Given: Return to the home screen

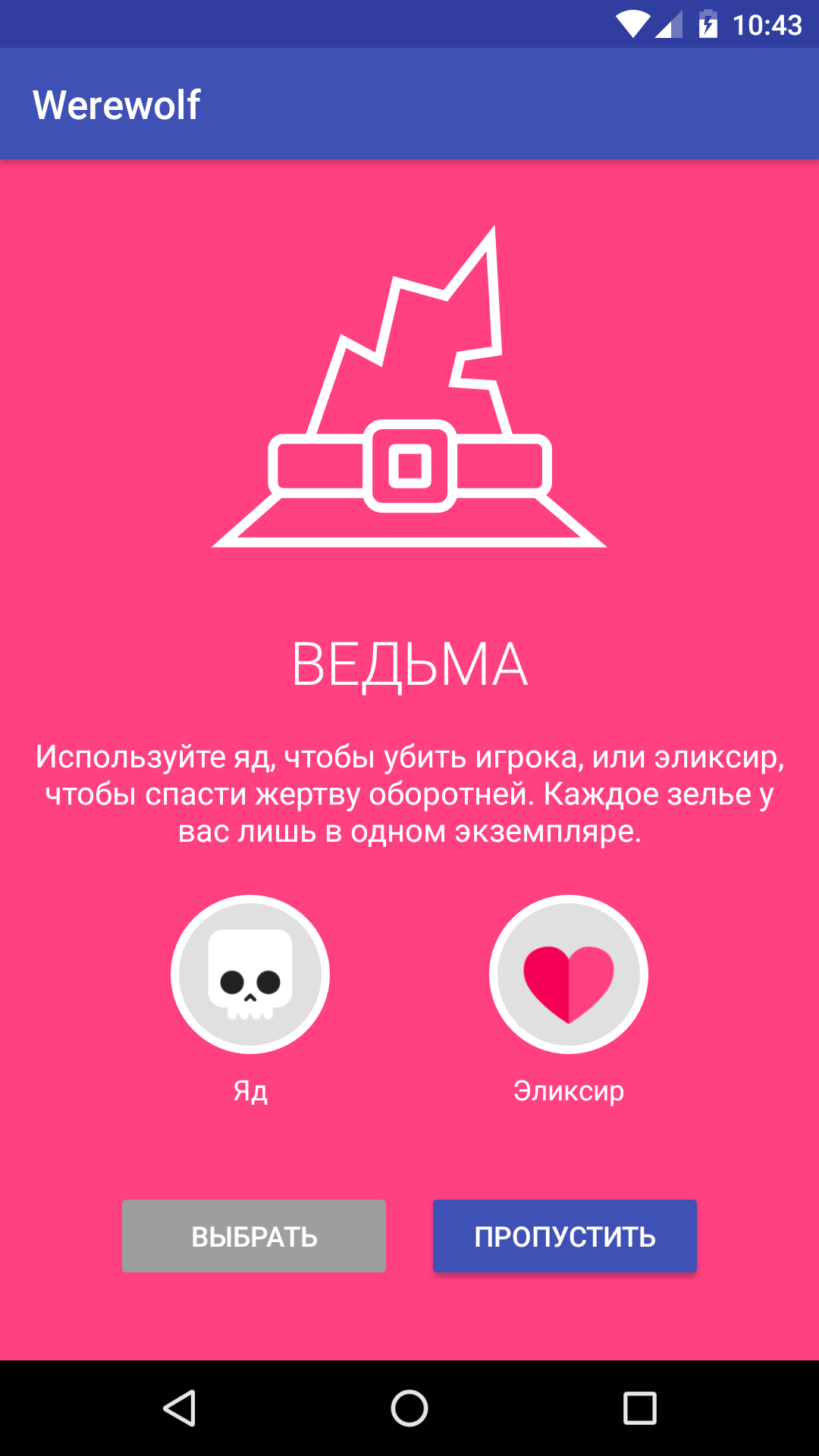Looking at the screenshot, I should (x=409, y=1408).
